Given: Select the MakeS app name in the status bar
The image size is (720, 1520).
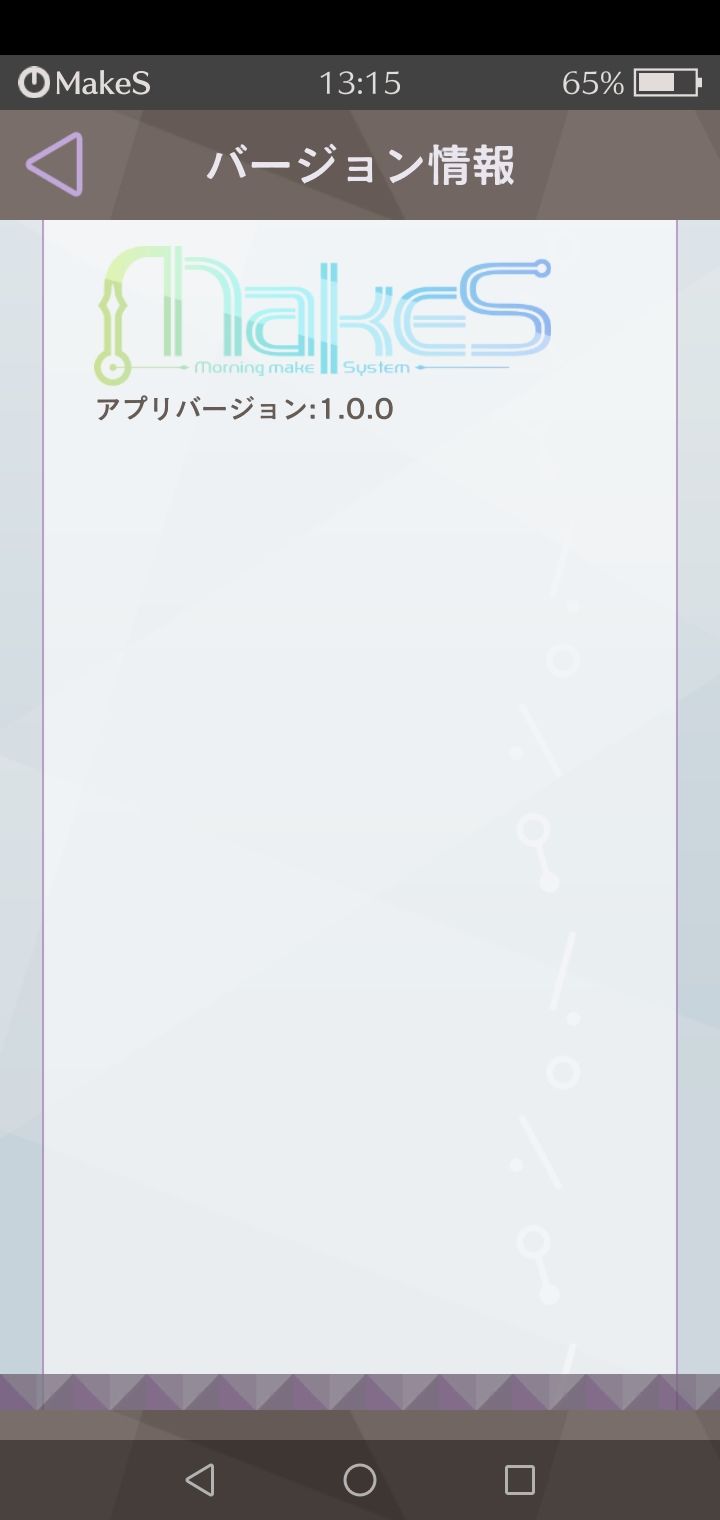Looking at the screenshot, I should tap(103, 84).
